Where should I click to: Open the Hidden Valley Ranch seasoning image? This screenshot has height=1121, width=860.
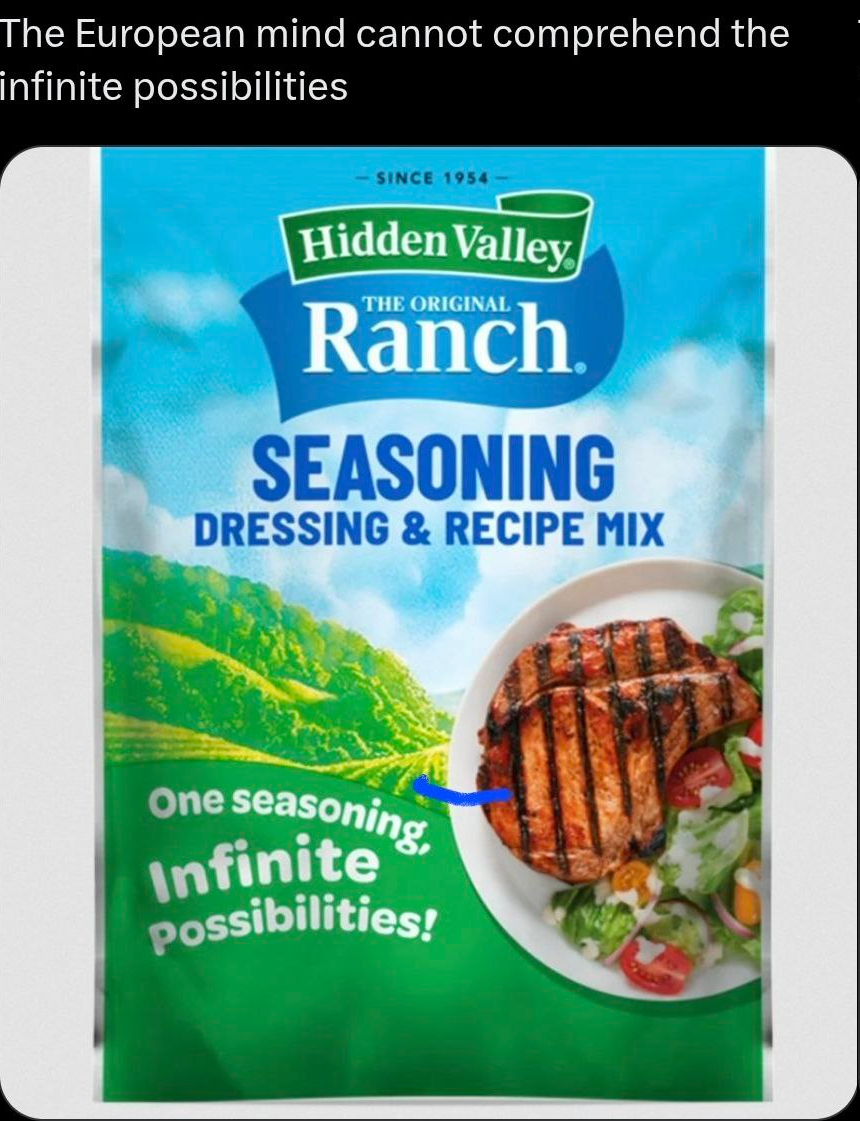tap(428, 633)
